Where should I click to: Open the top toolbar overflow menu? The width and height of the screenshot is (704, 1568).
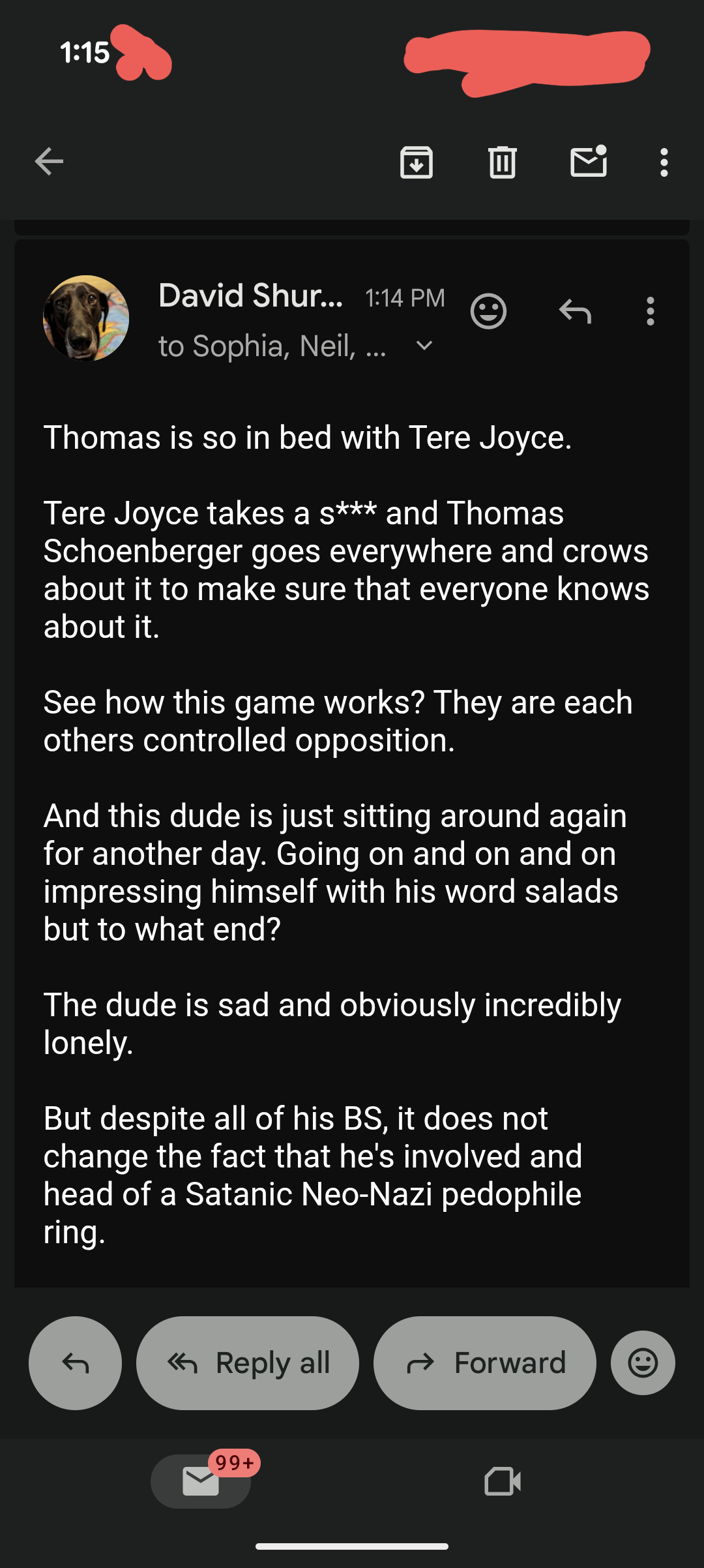point(664,162)
